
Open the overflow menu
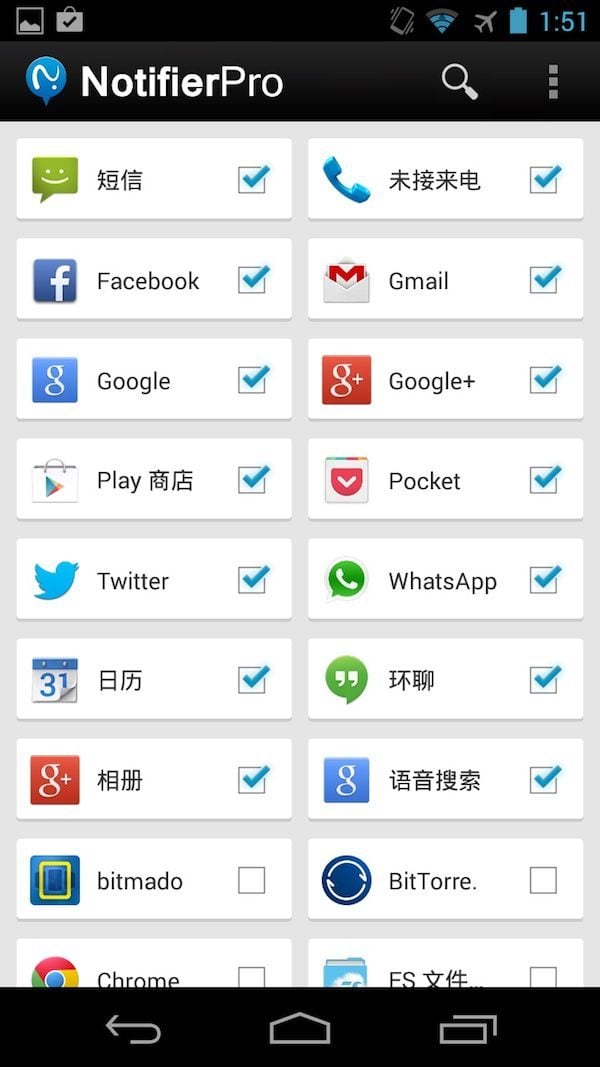553,82
